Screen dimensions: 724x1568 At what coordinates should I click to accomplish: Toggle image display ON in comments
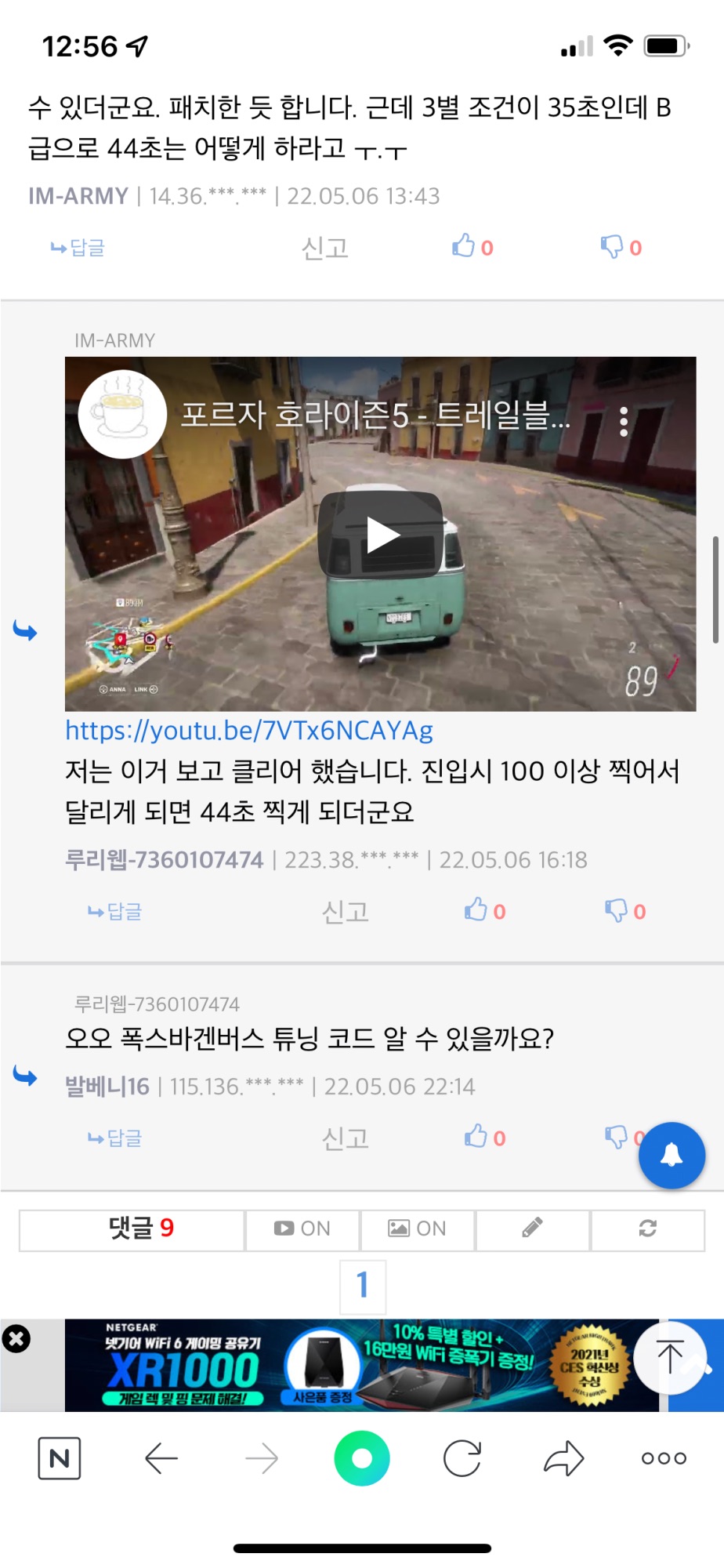pos(418,1229)
